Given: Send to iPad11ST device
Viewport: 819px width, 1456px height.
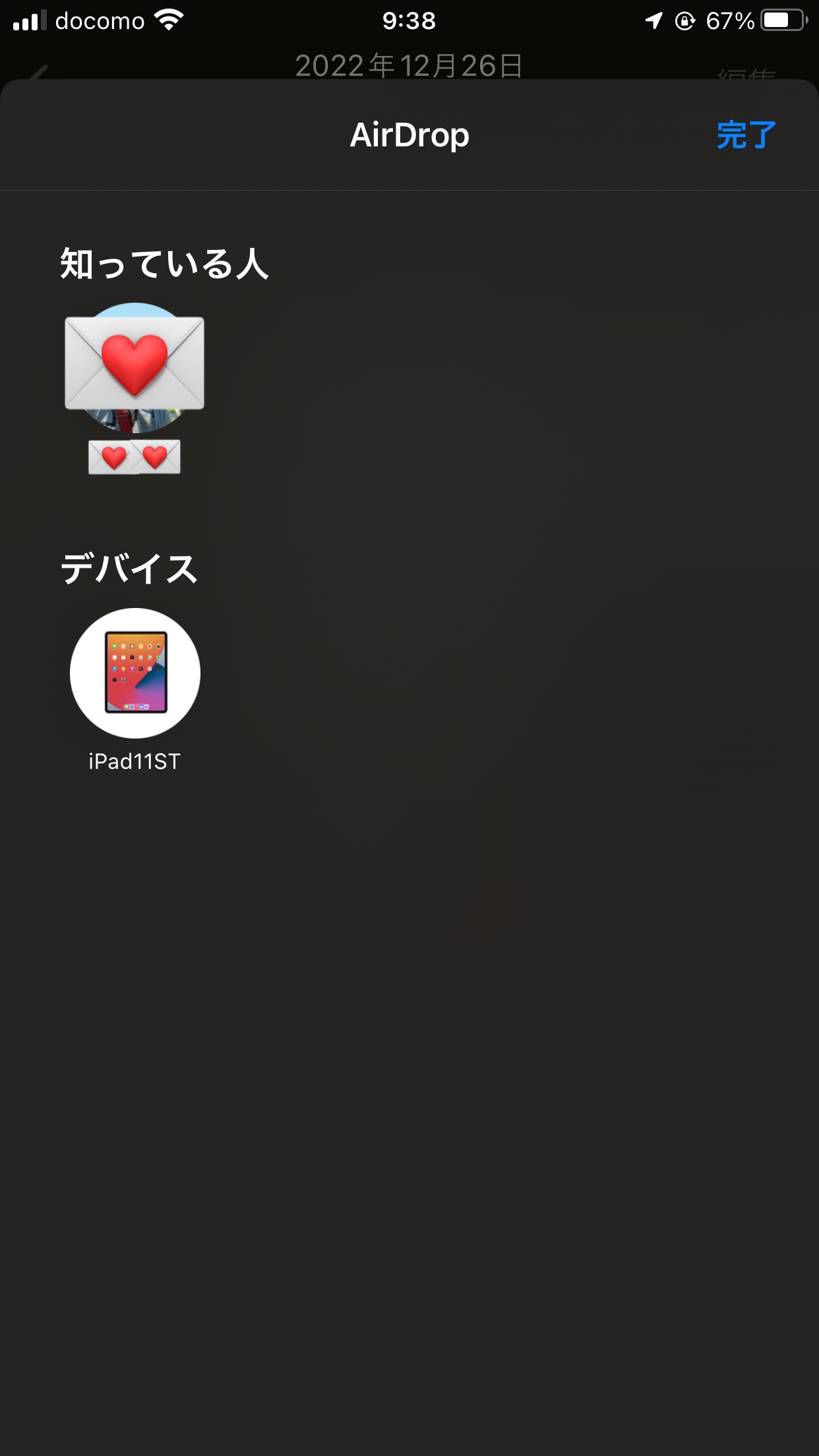Looking at the screenshot, I should [x=135, y=673].
